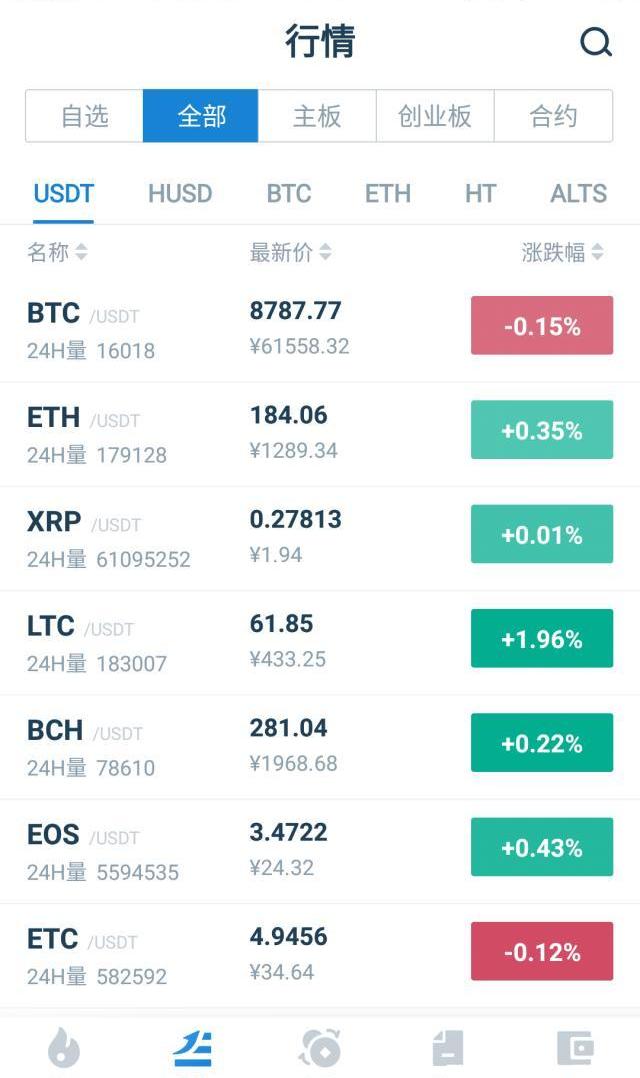This screenshot has height=1078, width=640.
Task: Sort the list by 涨跌幅
Action: (x=562, y=252)
